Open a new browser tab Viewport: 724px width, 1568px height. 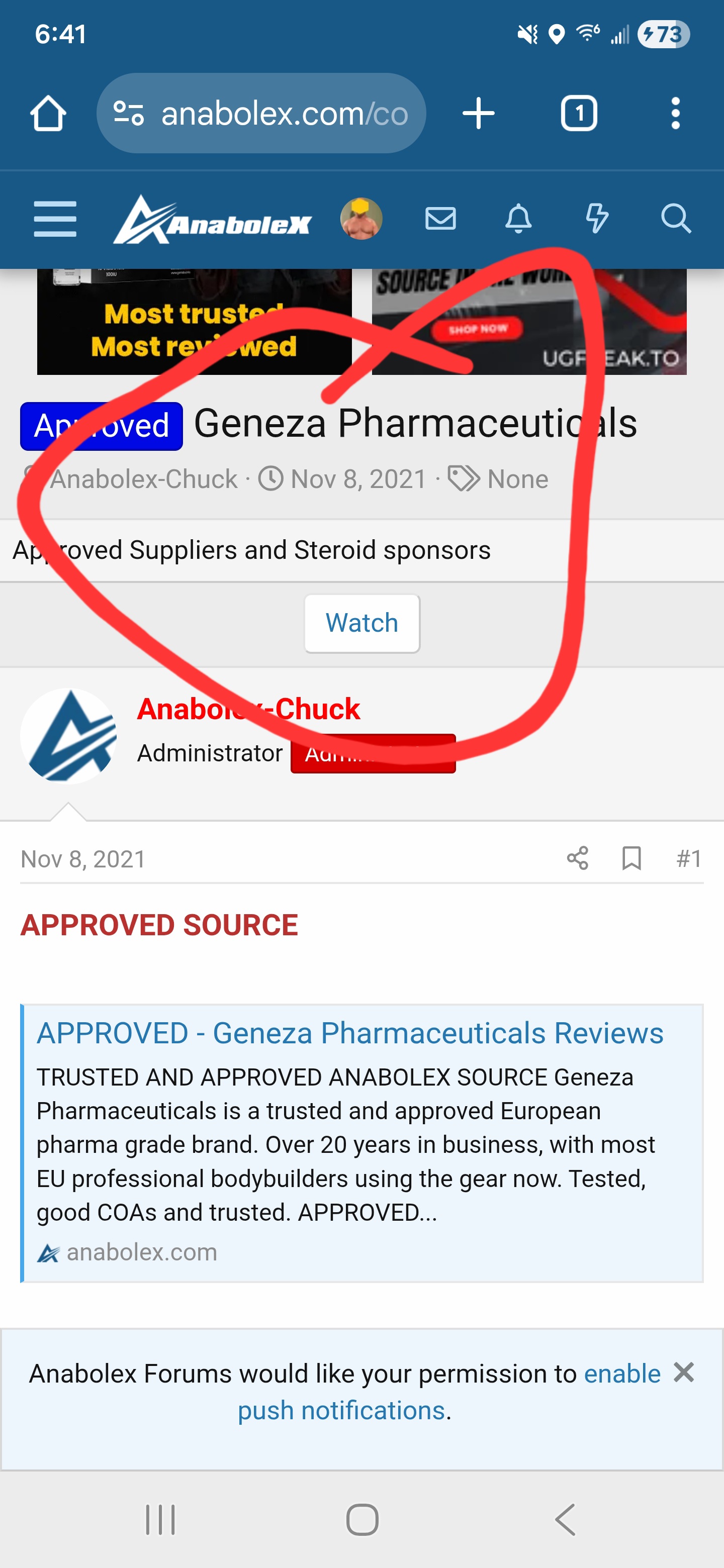[x=478, y=113]
